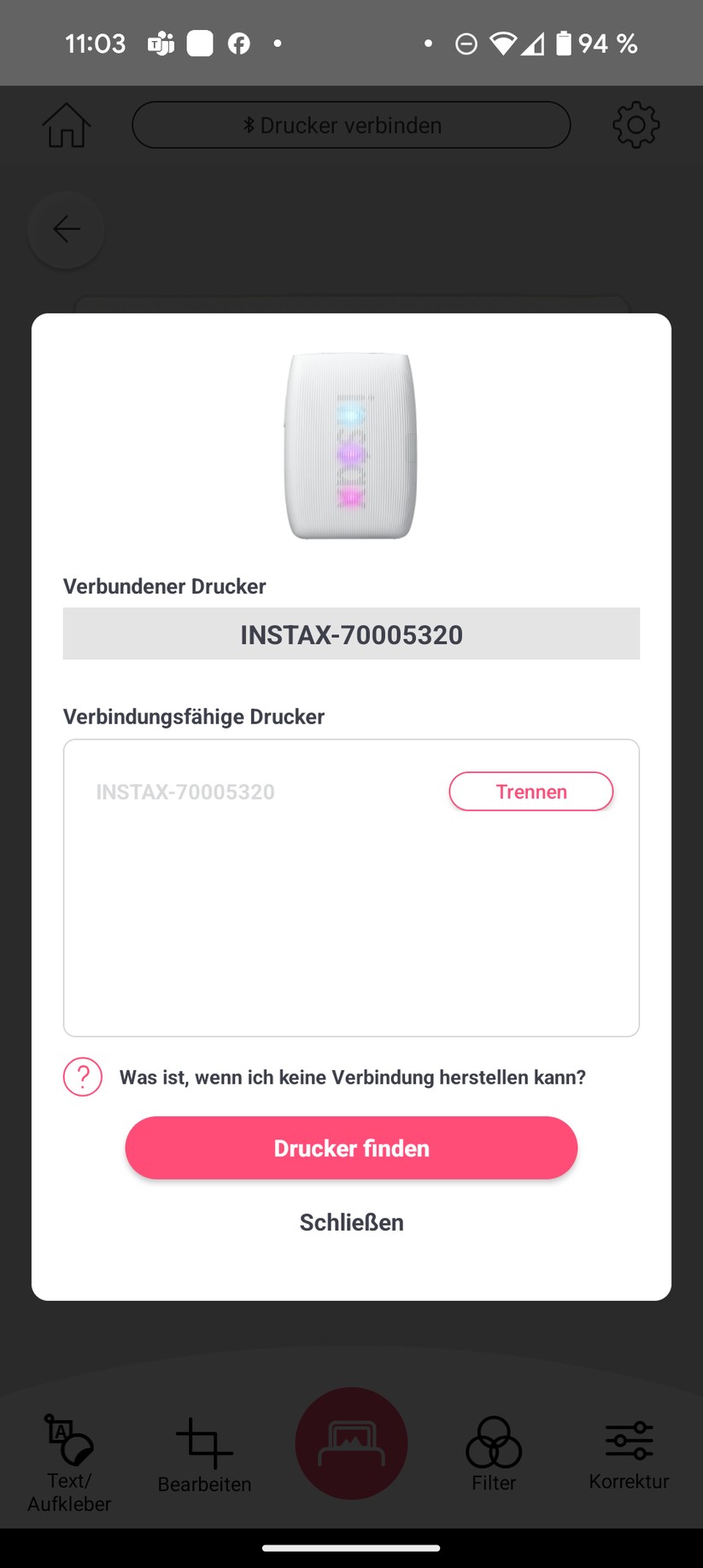Tap the battery indicator in the status bar
The image size is (703, 1568).
coord(565,43)
